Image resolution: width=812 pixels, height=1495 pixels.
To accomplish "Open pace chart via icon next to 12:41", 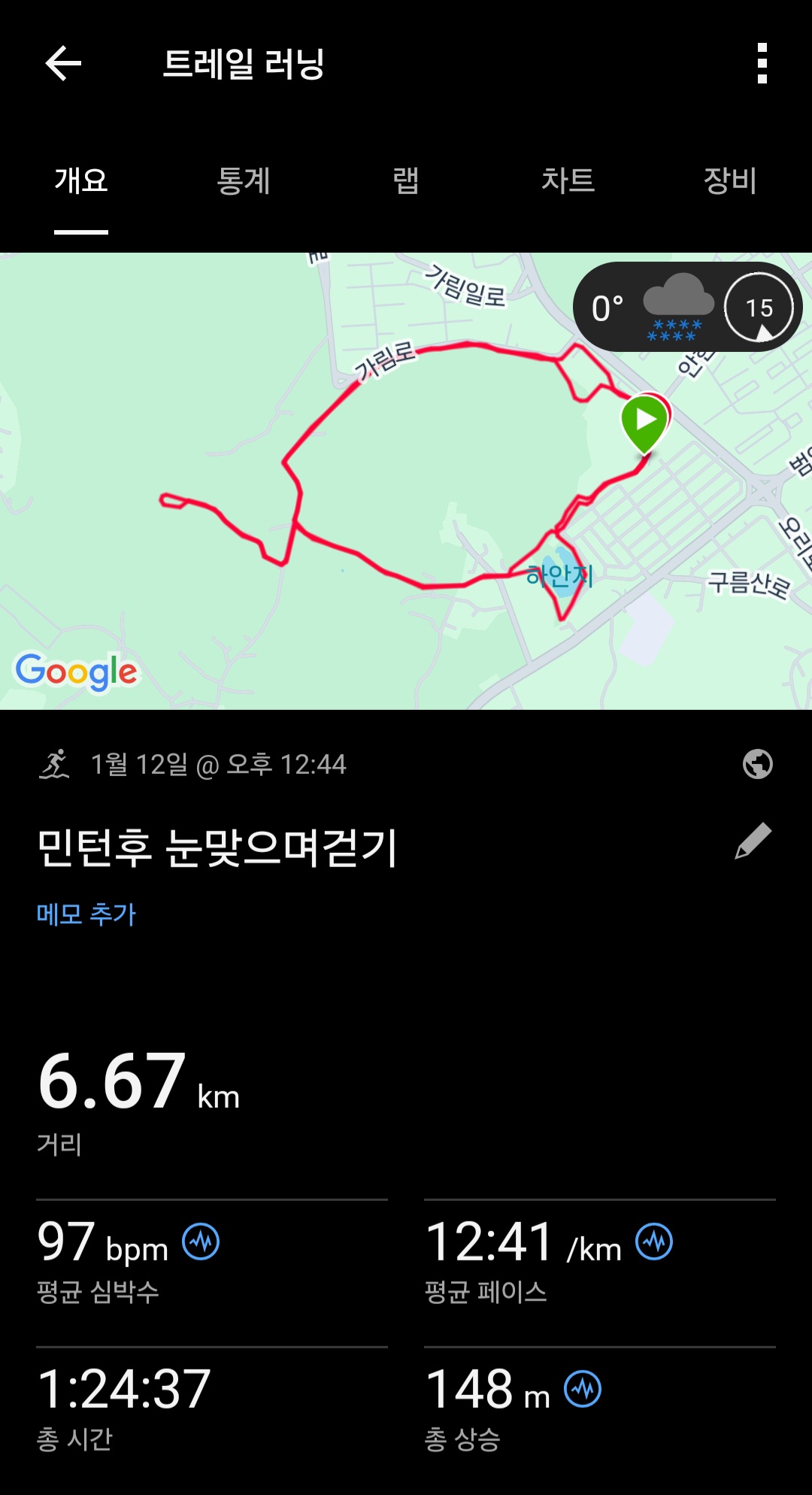I will (654, 1241).
